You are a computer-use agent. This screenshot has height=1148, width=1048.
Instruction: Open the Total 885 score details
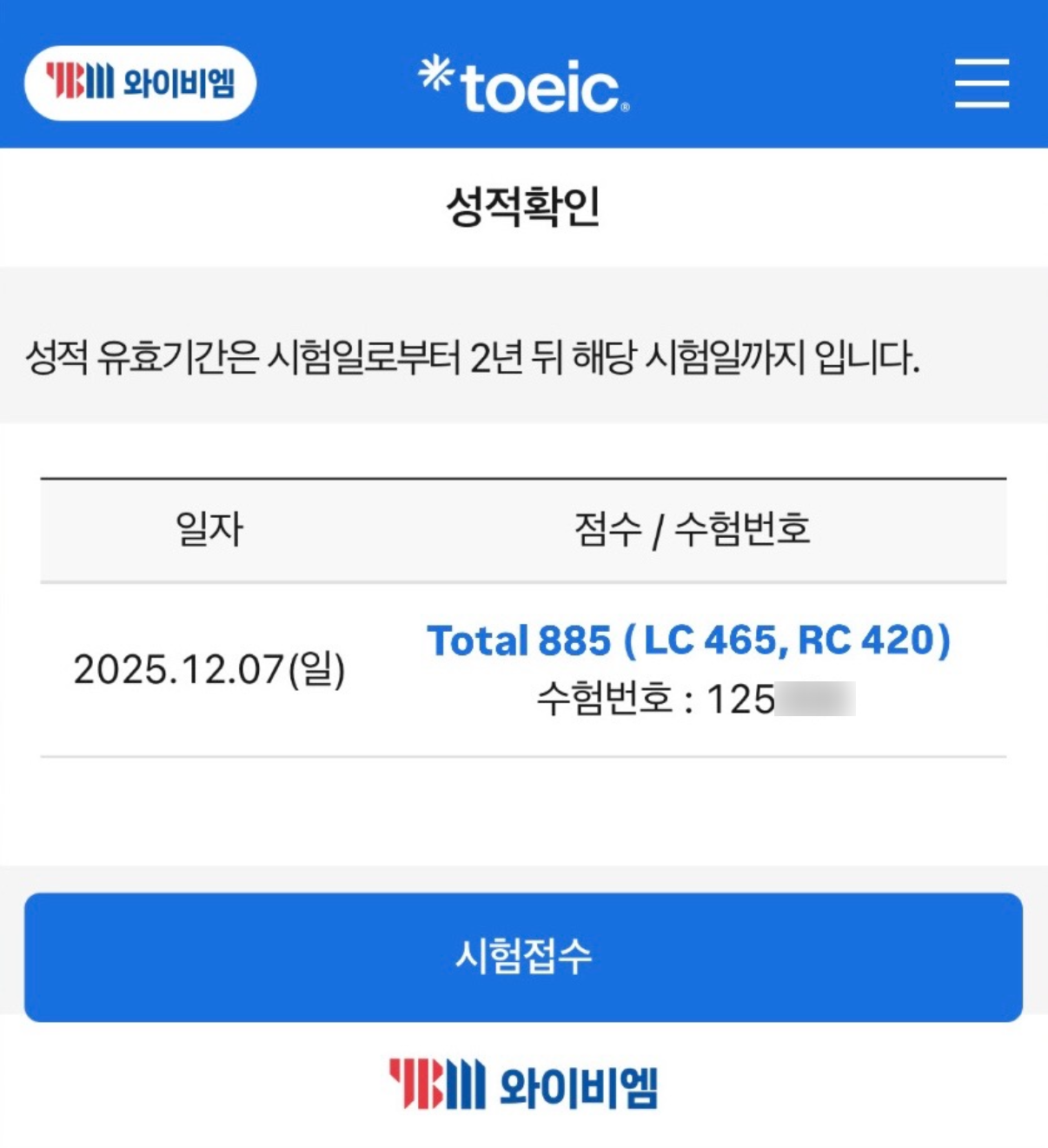click(x=688, y=641)
